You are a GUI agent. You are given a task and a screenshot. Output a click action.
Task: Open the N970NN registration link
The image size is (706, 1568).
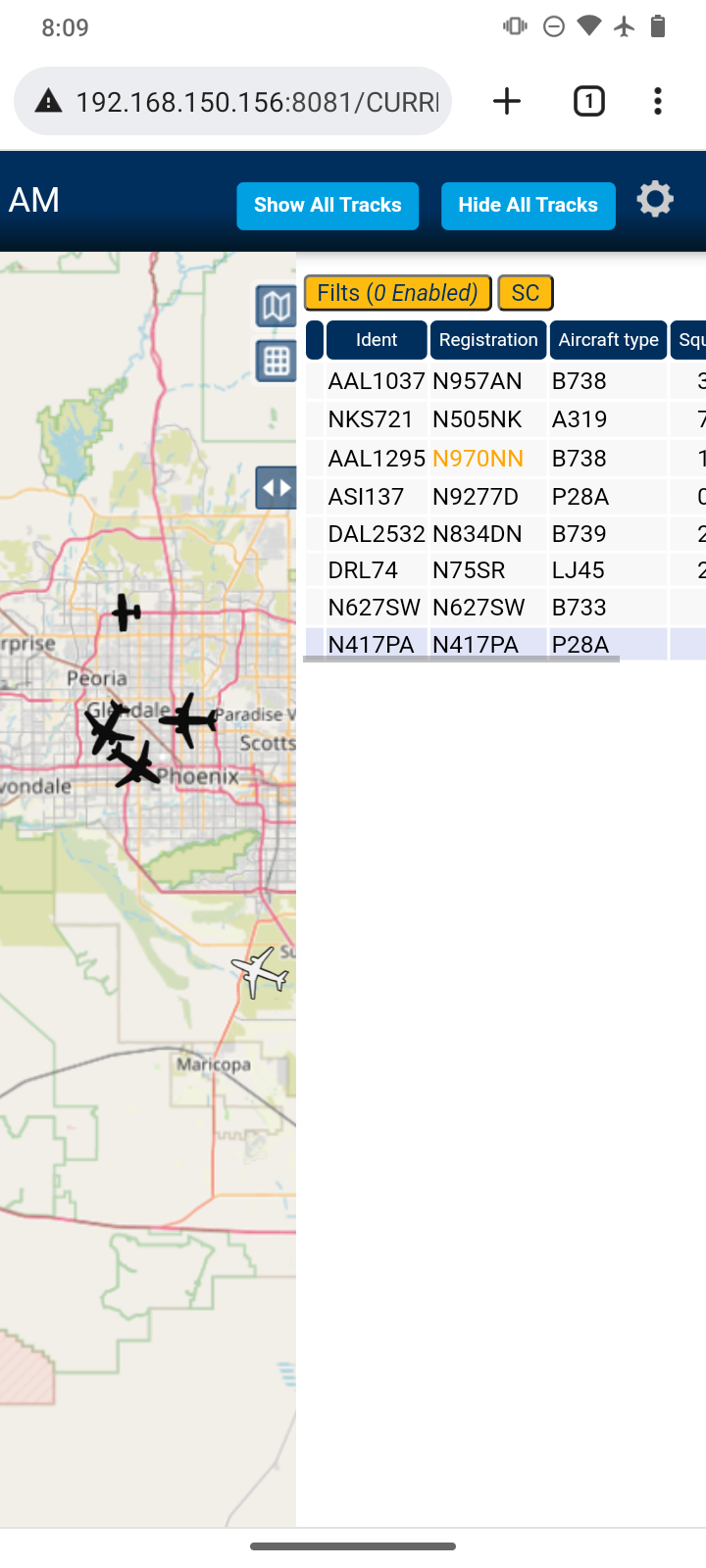(x=478, y=459)
